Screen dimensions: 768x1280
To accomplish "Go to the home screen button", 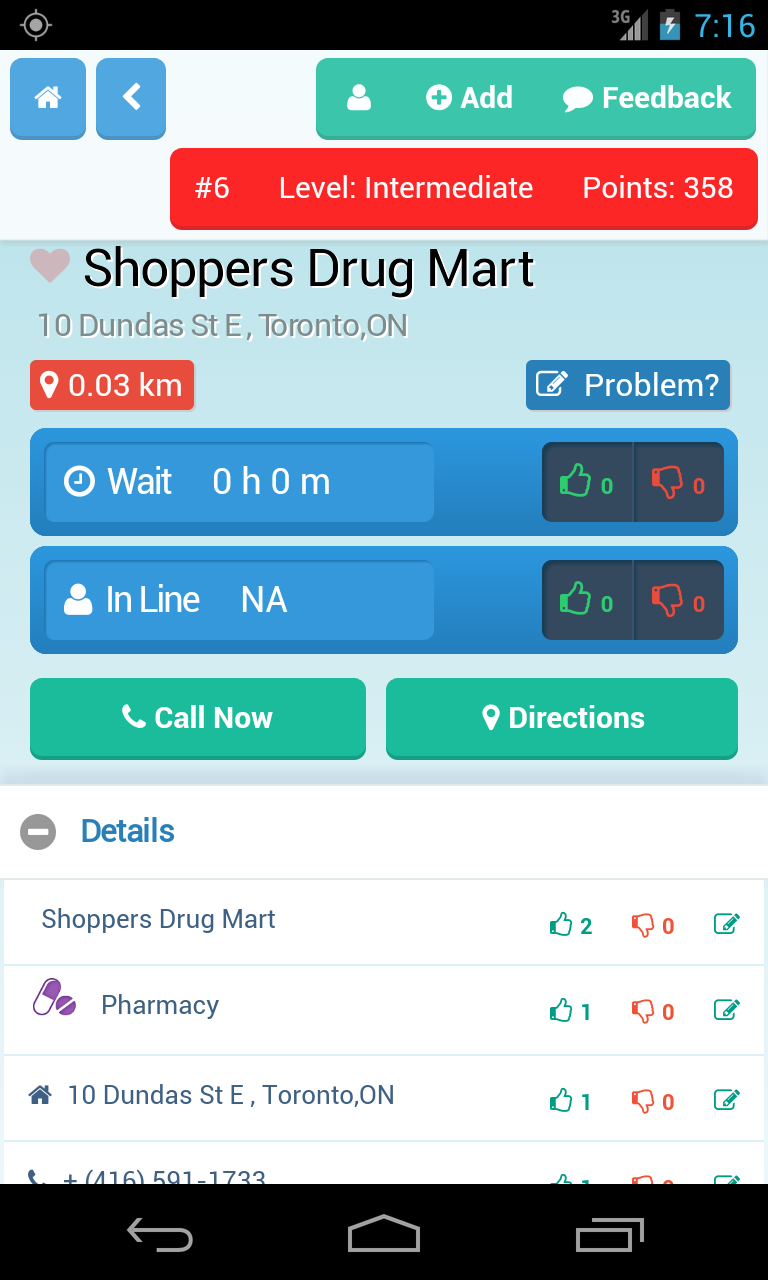I will 48,98.
